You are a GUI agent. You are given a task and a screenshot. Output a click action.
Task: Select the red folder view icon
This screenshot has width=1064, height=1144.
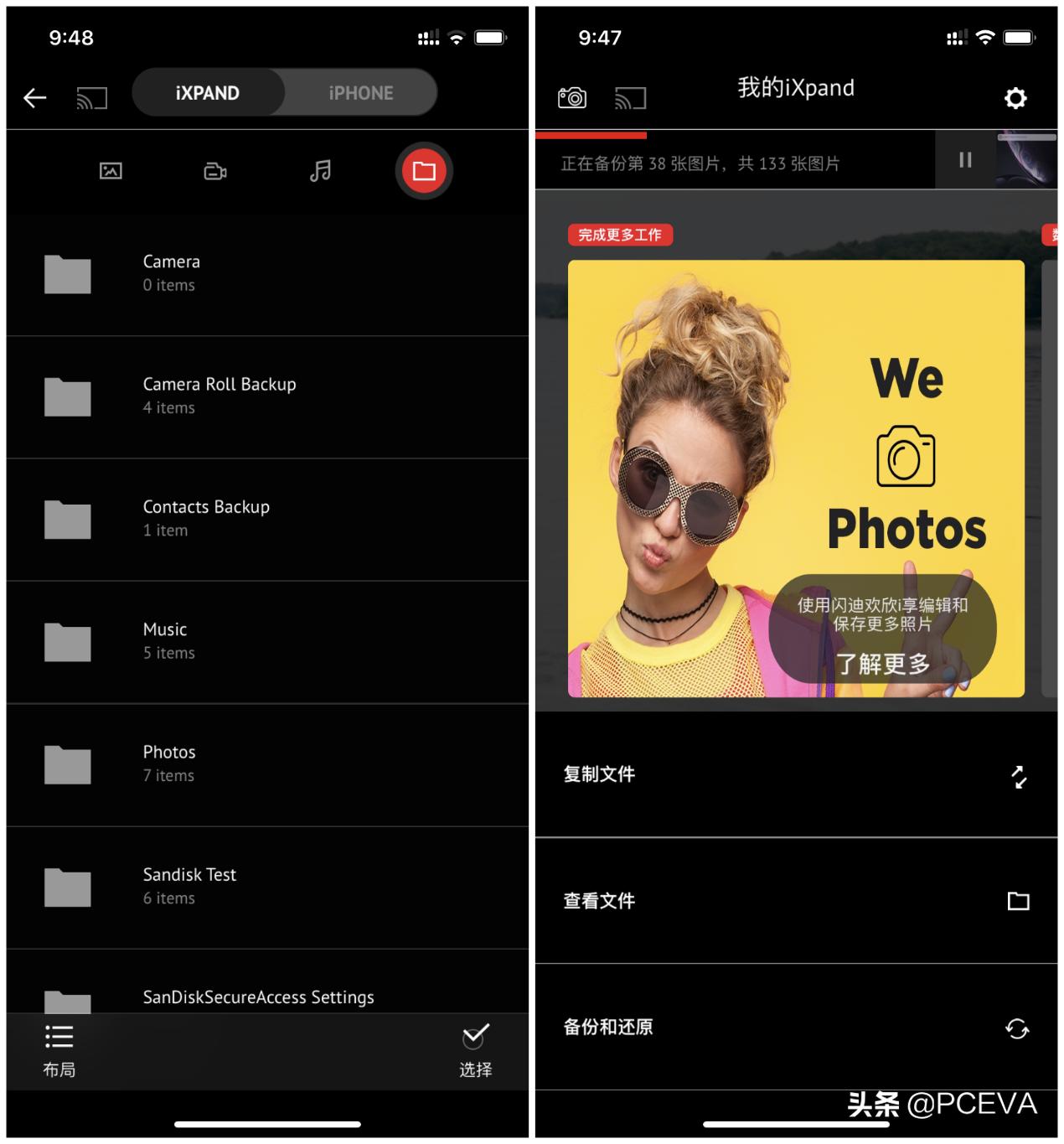pos(424,171)
